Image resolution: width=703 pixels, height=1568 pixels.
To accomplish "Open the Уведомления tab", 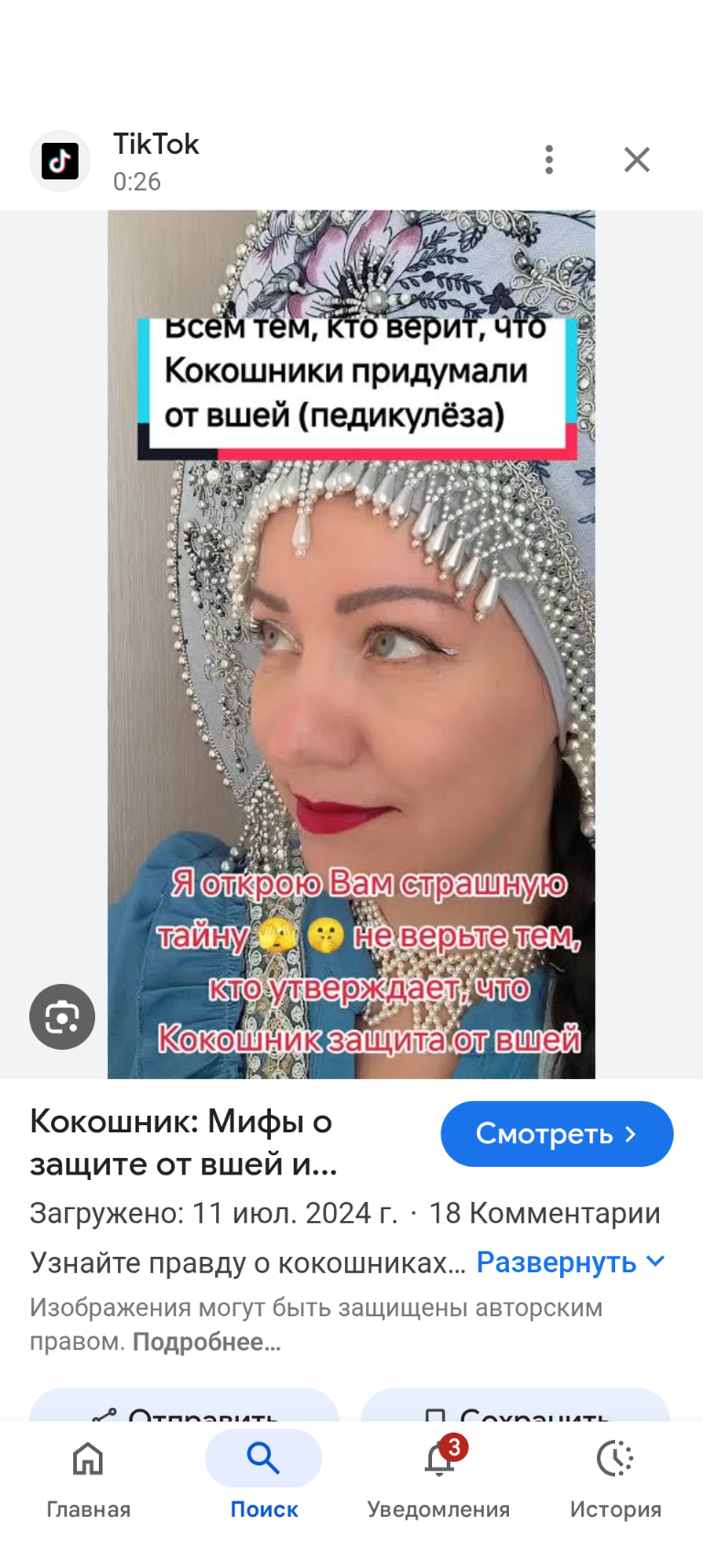I will coord(439,1475).
